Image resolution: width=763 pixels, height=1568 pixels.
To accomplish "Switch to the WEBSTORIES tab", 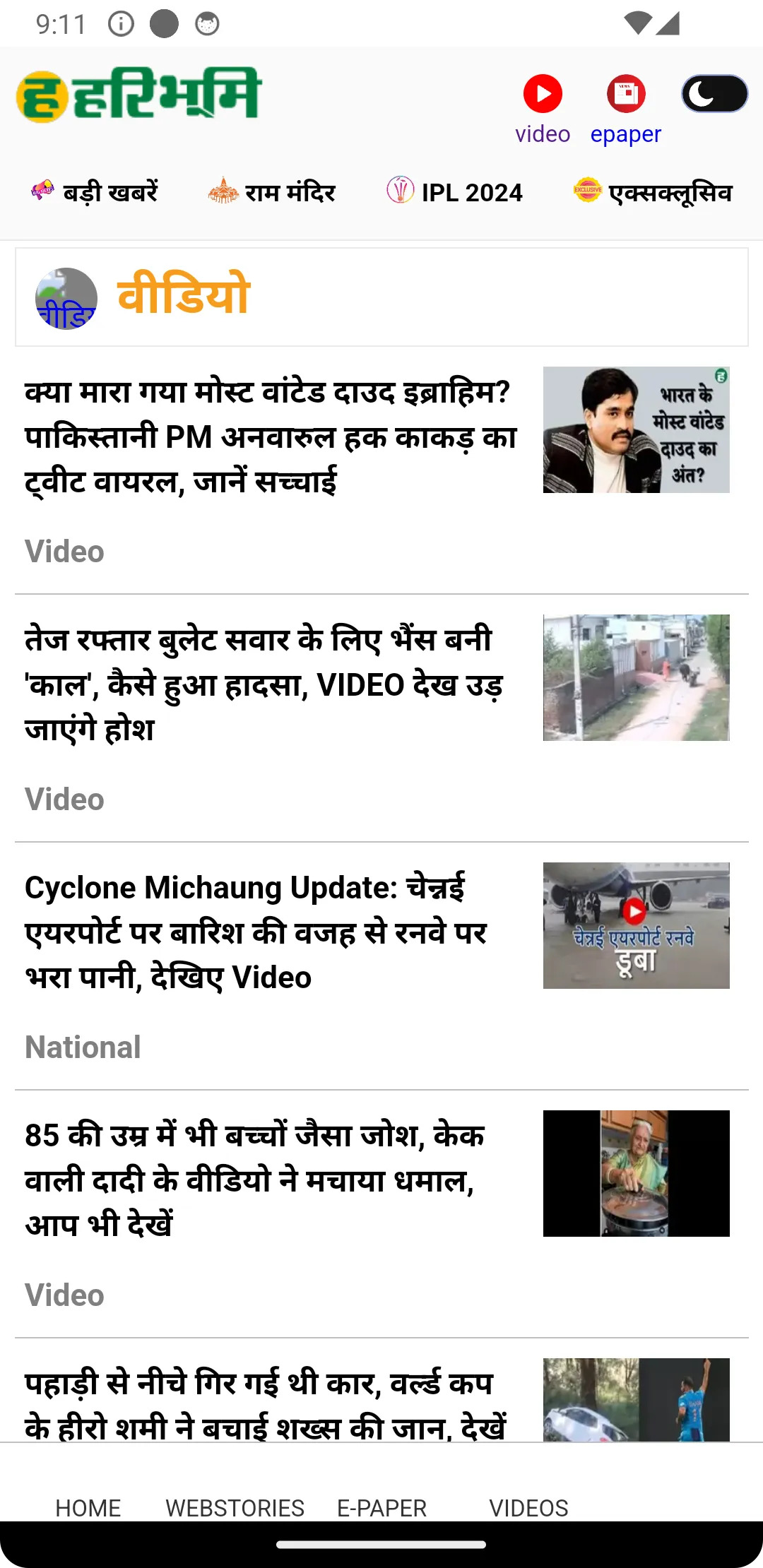I will [235, 1507].
